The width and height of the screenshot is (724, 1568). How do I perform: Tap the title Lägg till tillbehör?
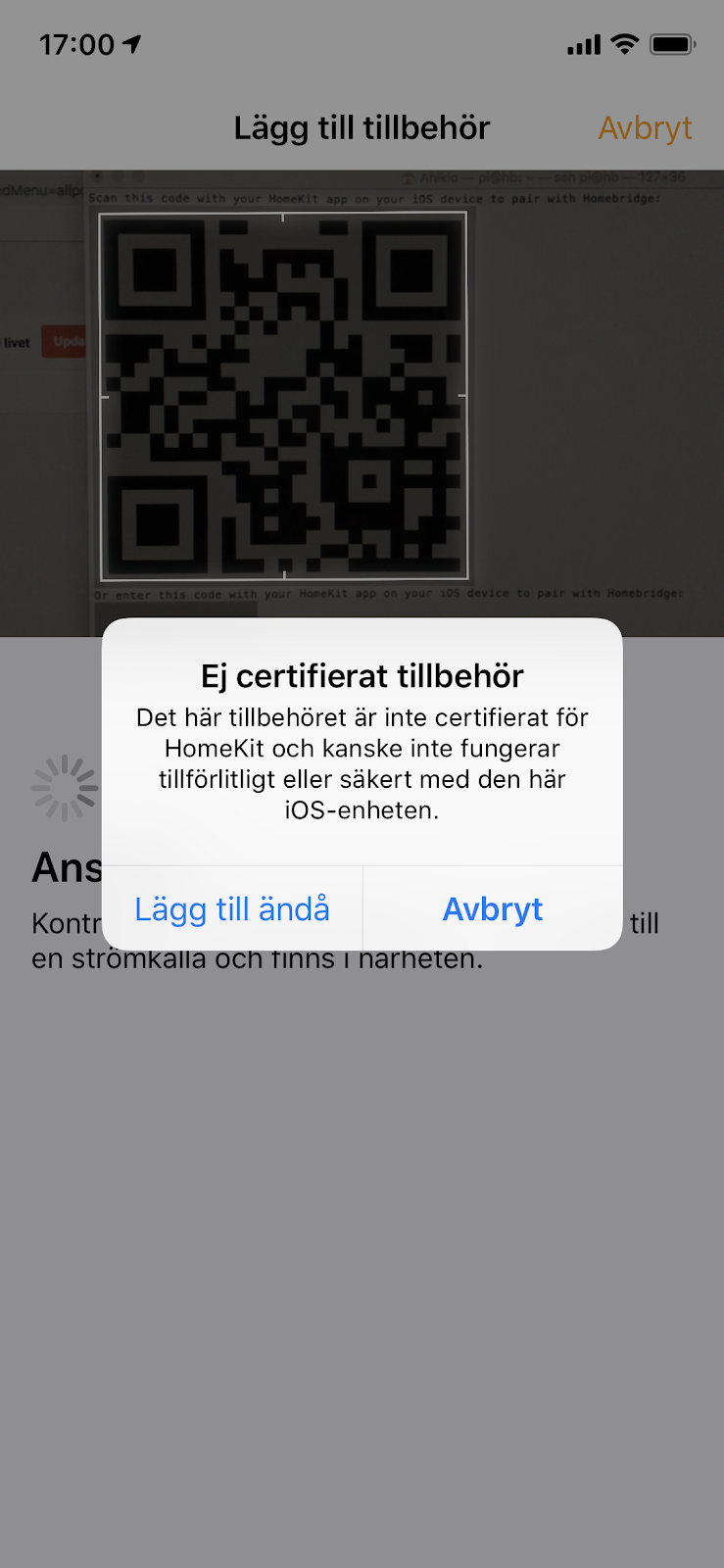click(x=362, y=127)
